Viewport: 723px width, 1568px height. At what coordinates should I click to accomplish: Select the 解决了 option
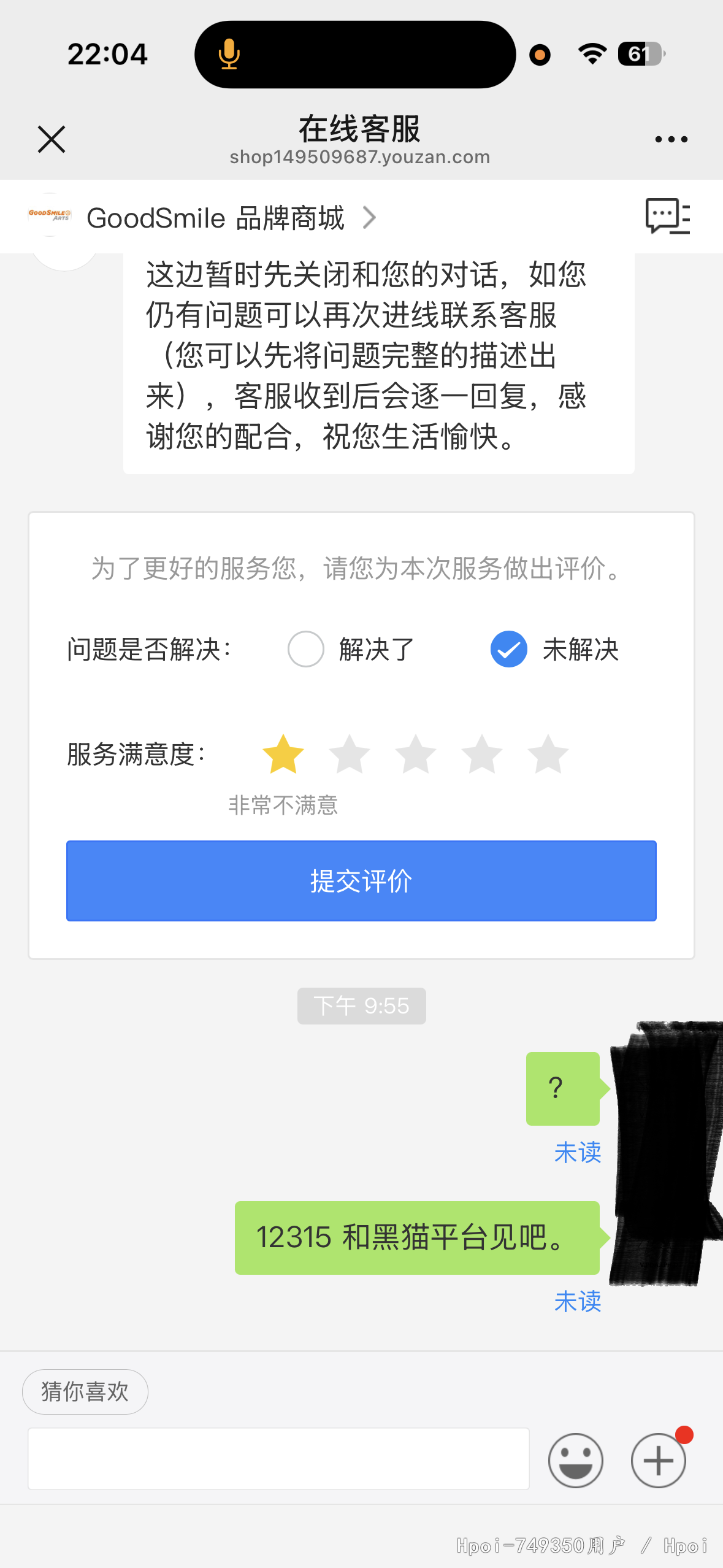click(306, 649)
